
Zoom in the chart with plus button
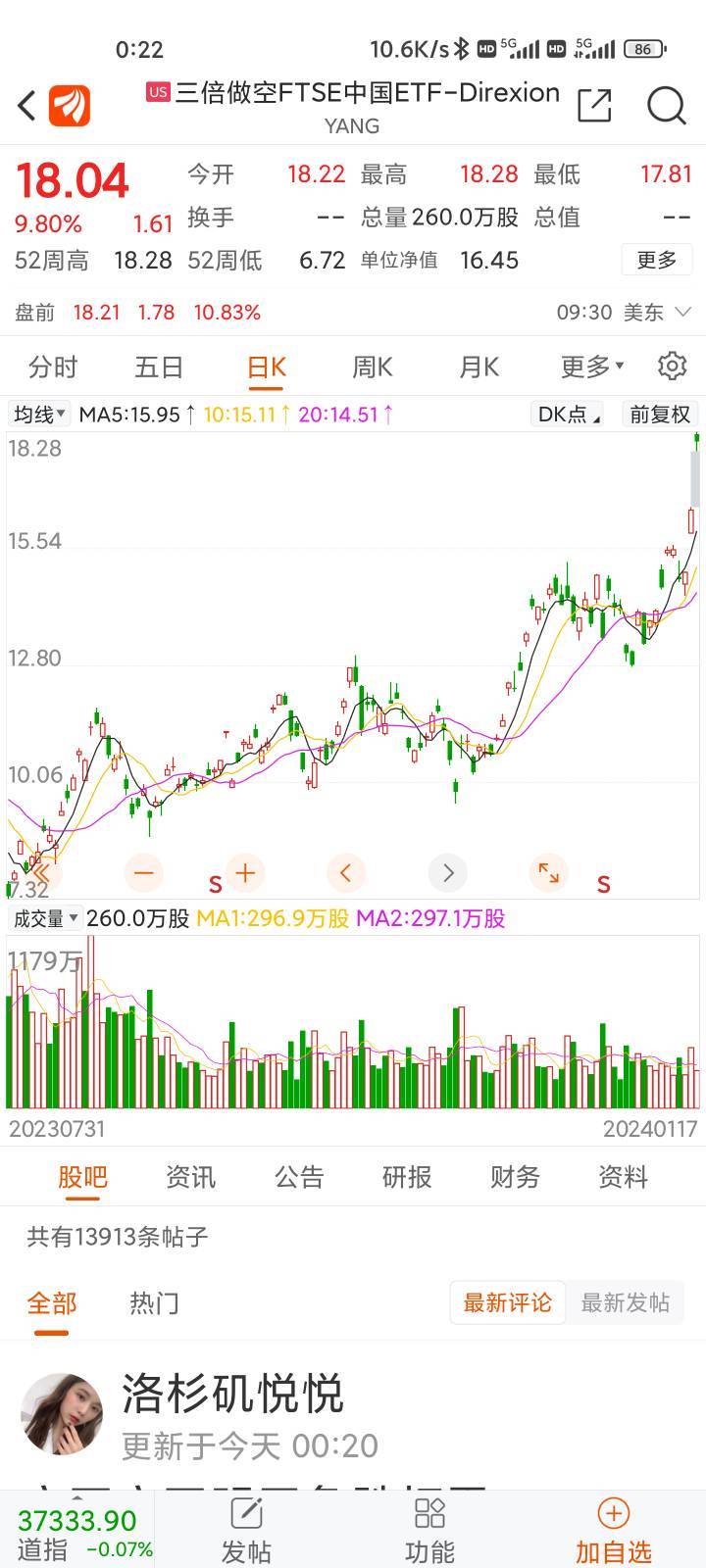[x=245, y=872]
